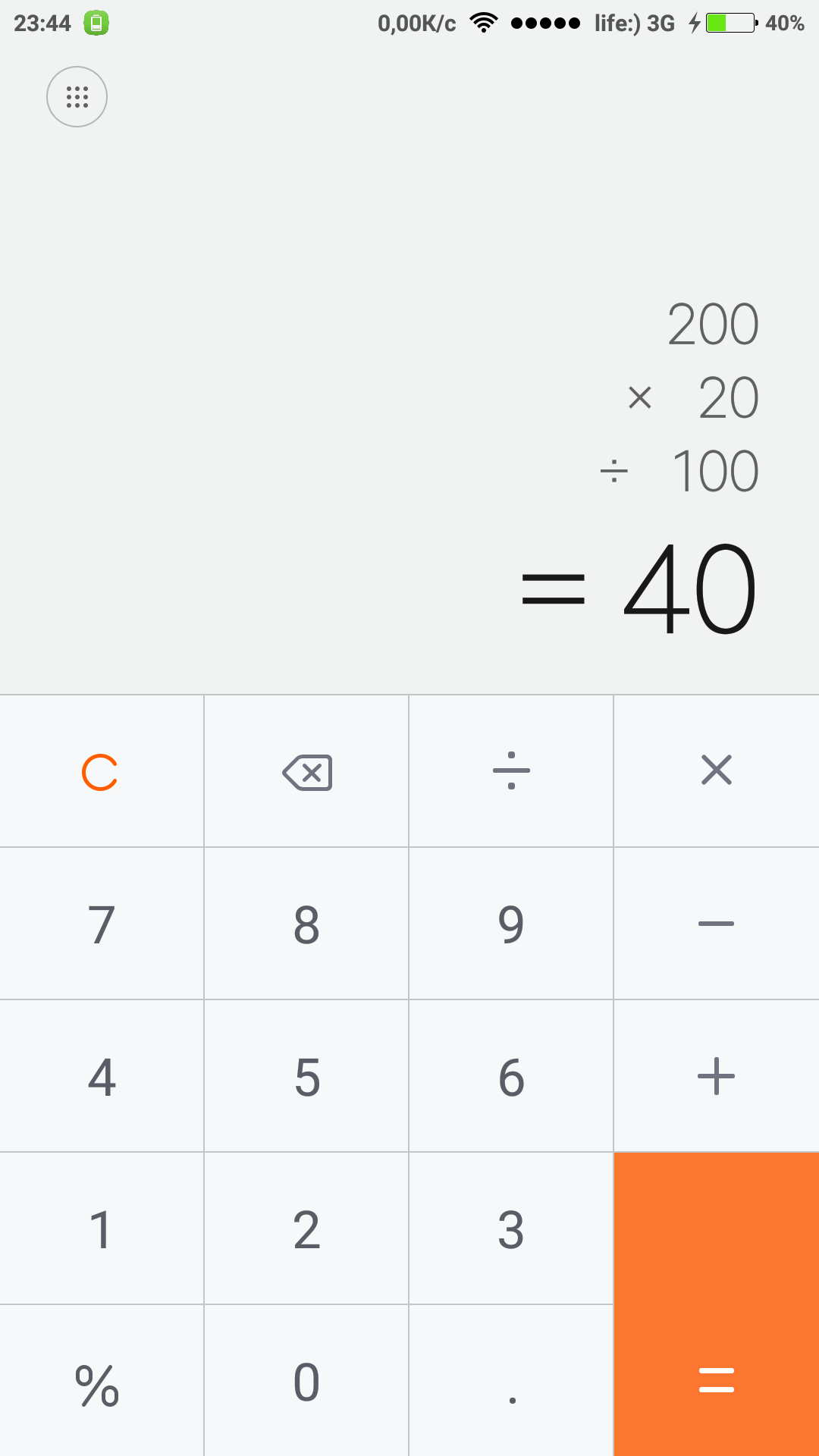The width and height of the screenshot is (819, 1456).
Task: Enter digit 0
Action: point(306,1381)
